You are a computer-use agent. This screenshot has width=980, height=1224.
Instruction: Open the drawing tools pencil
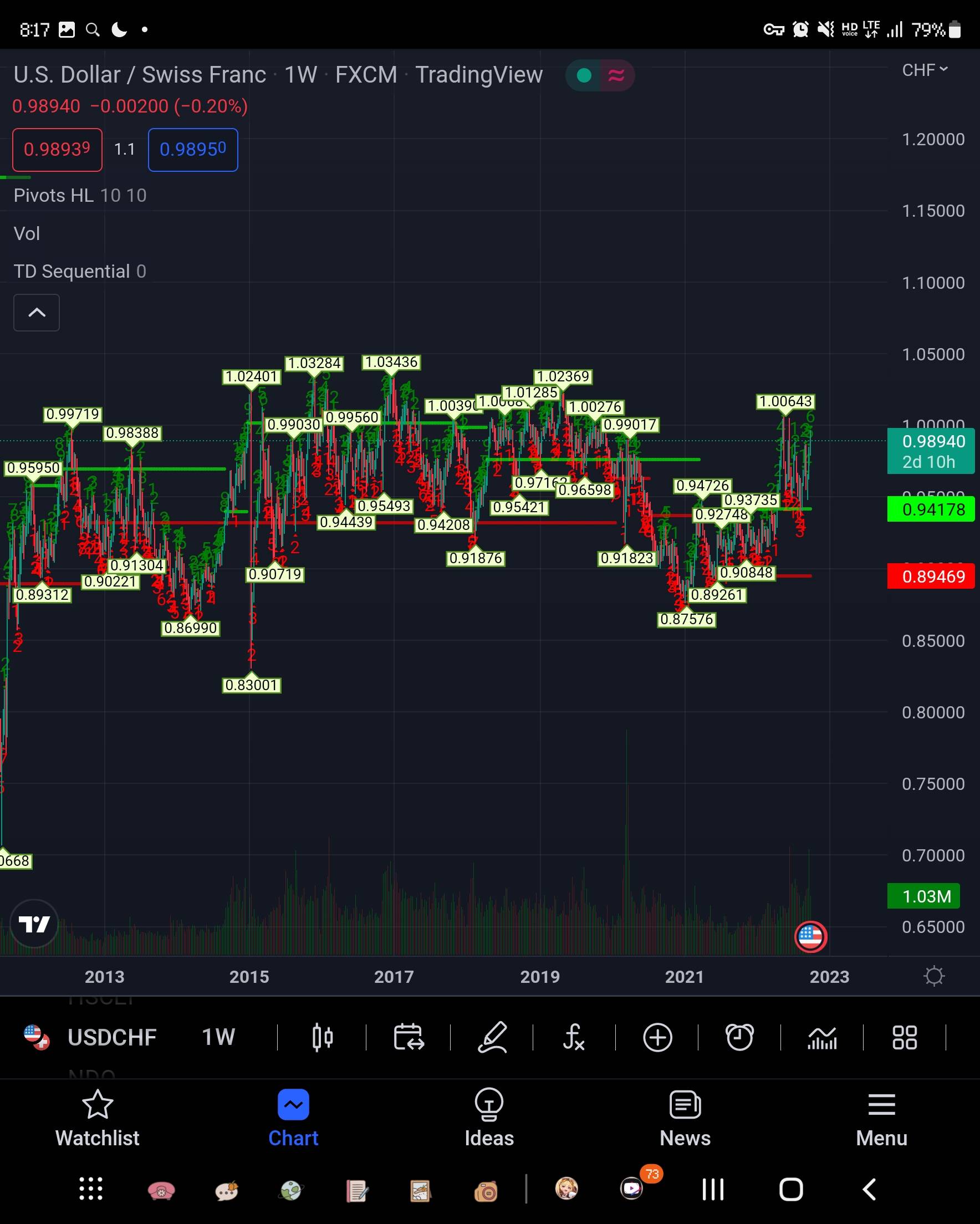tap(492, 1037)
